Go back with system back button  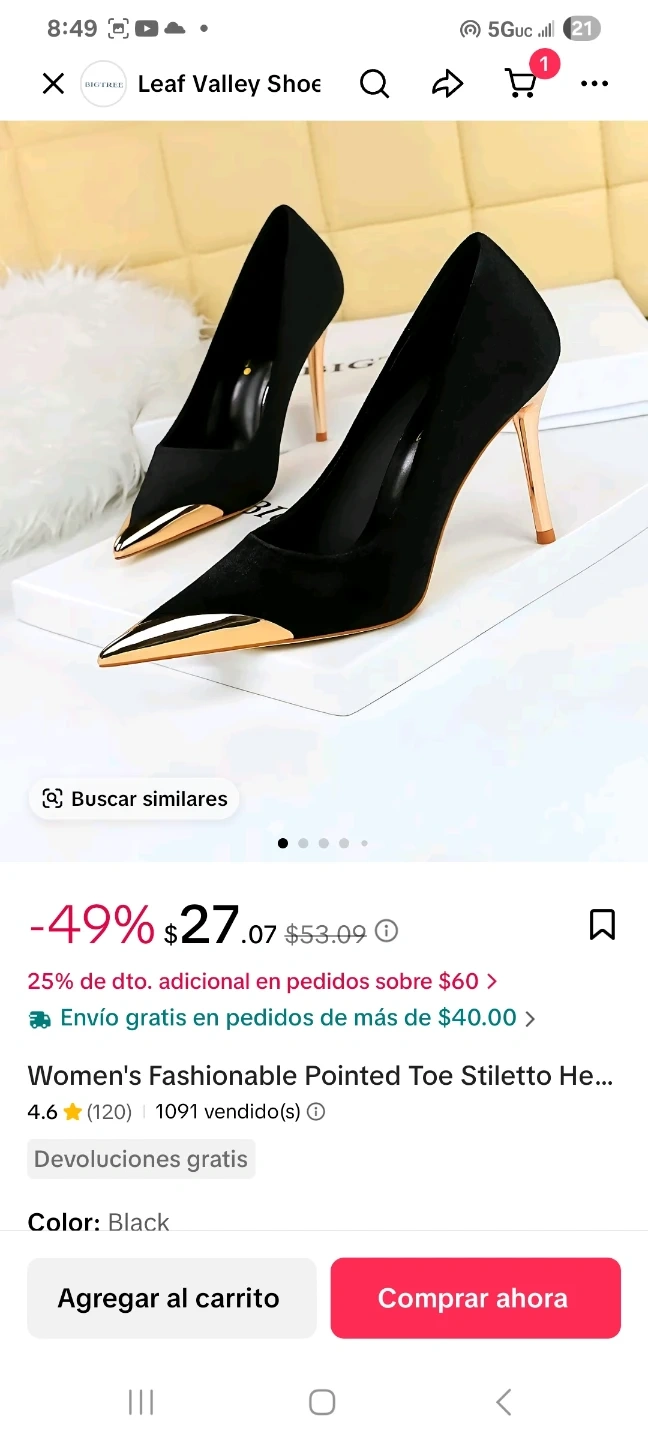coord(504,1402)
